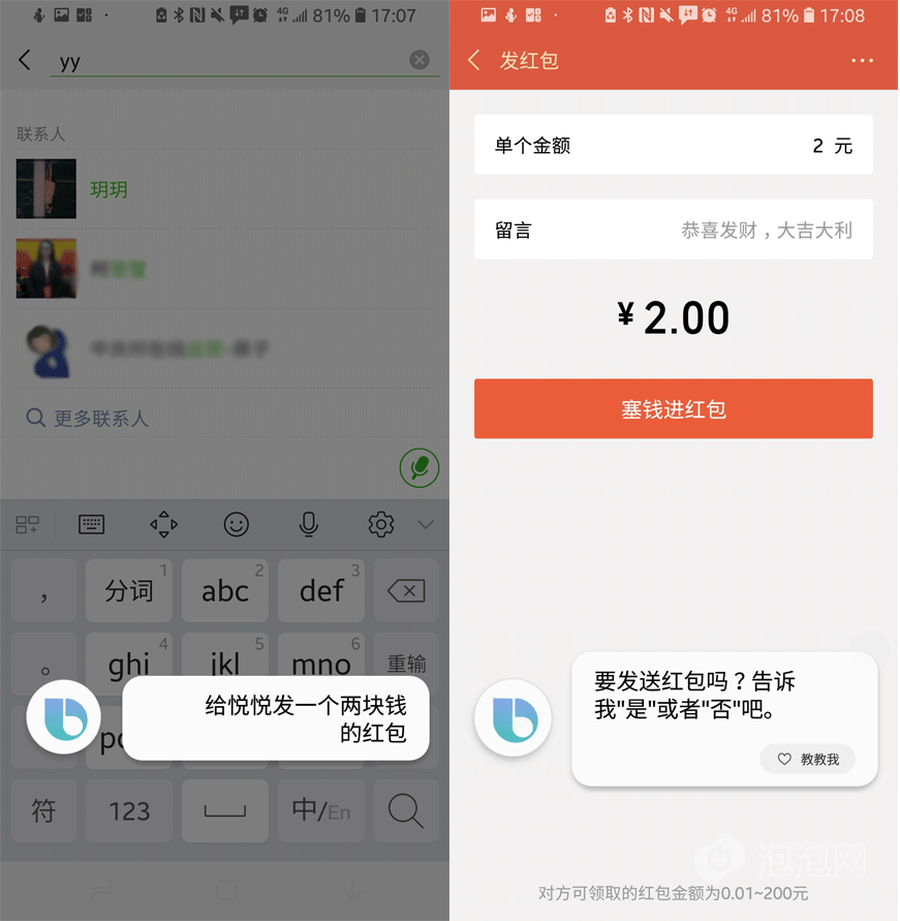Viewport: 900px width, 921px height.
Task: Tap the keyboard search key
Action: pos(406,810)
